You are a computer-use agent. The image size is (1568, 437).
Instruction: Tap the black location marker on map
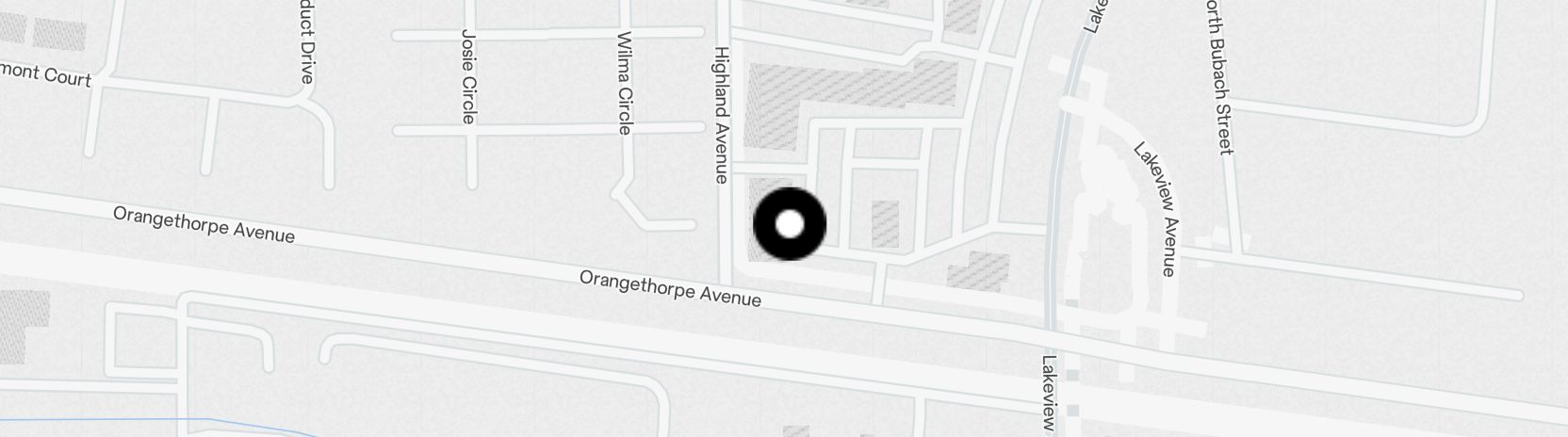point(790,224)
